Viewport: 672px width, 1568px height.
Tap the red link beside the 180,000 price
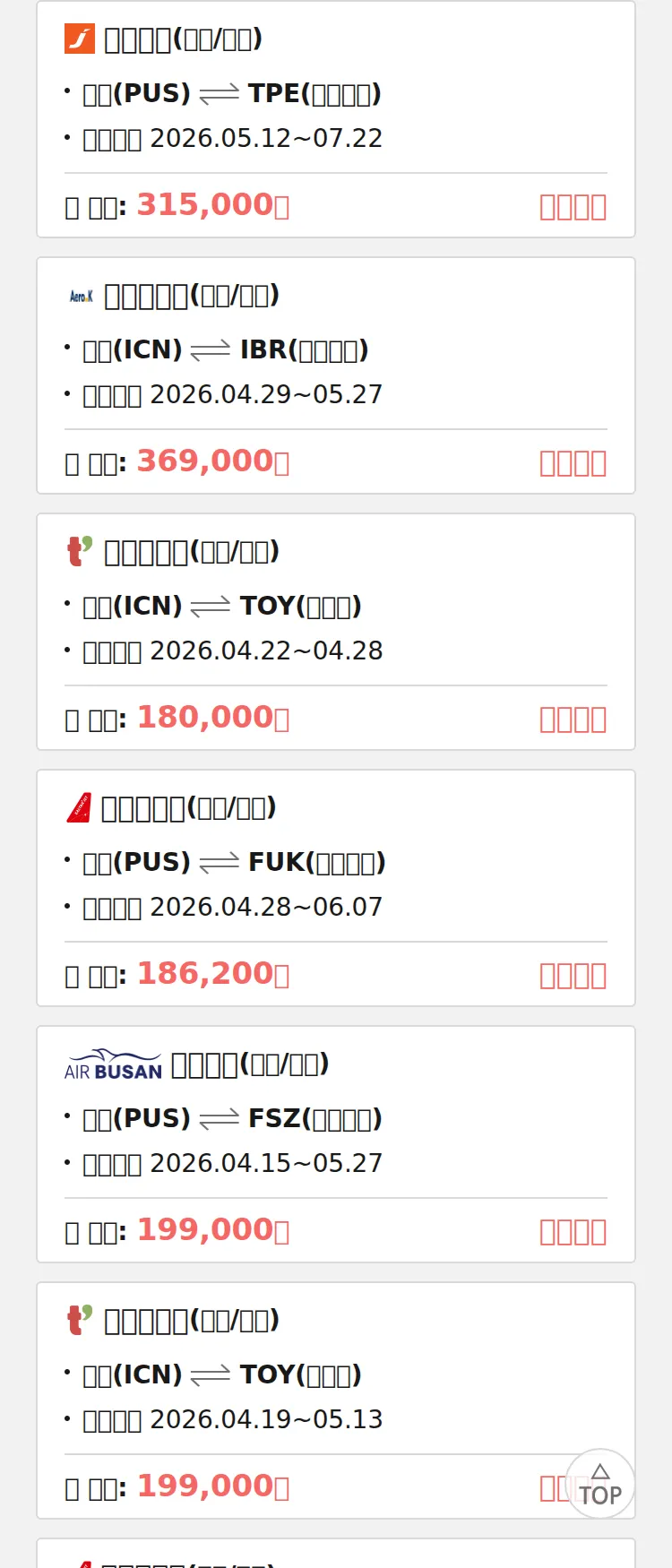pyautogui.click(x=573, y=719)
